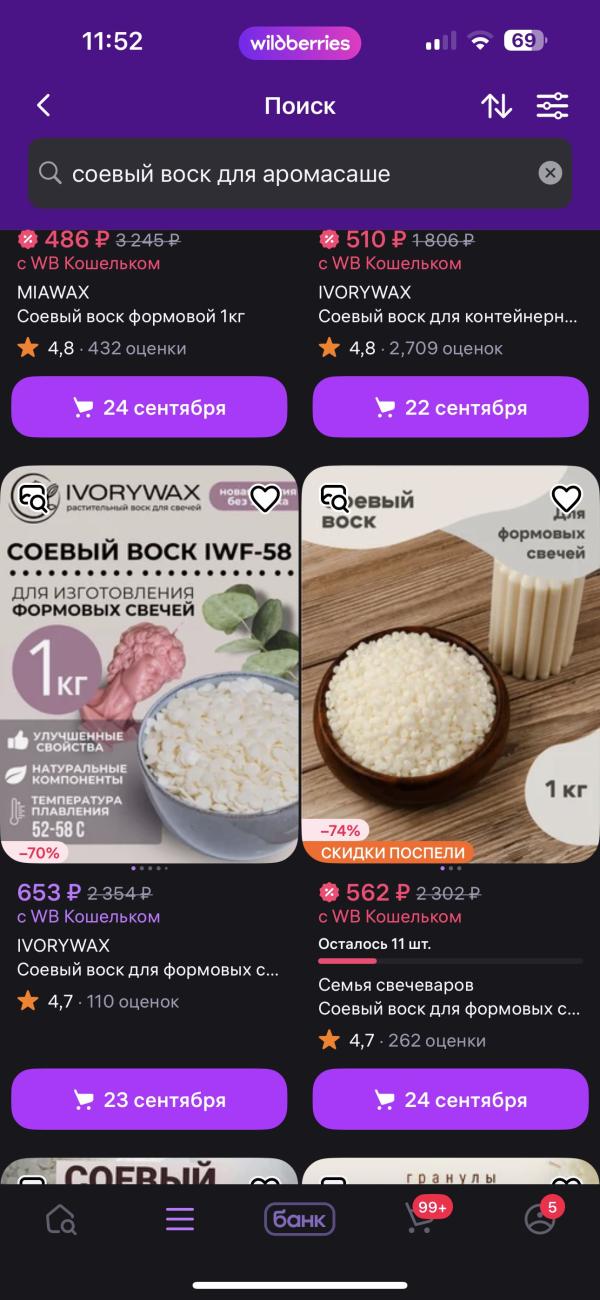The image size is (600, 1300).
Task: Add IVORYWAX IWF-58 to cart, 23 сентября
Action: pos(149,1100)
